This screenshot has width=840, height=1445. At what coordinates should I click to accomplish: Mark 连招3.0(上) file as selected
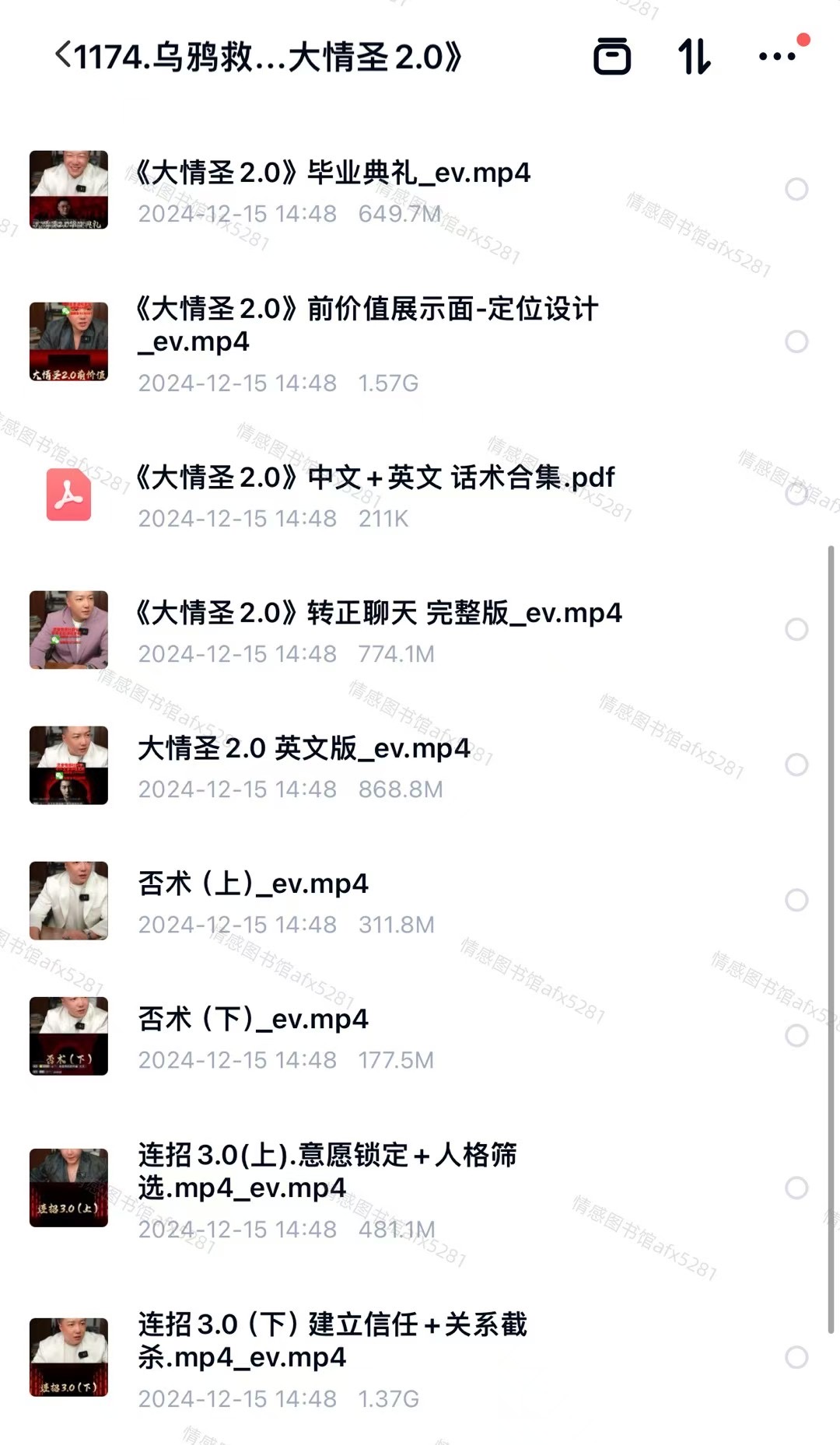796,1188
